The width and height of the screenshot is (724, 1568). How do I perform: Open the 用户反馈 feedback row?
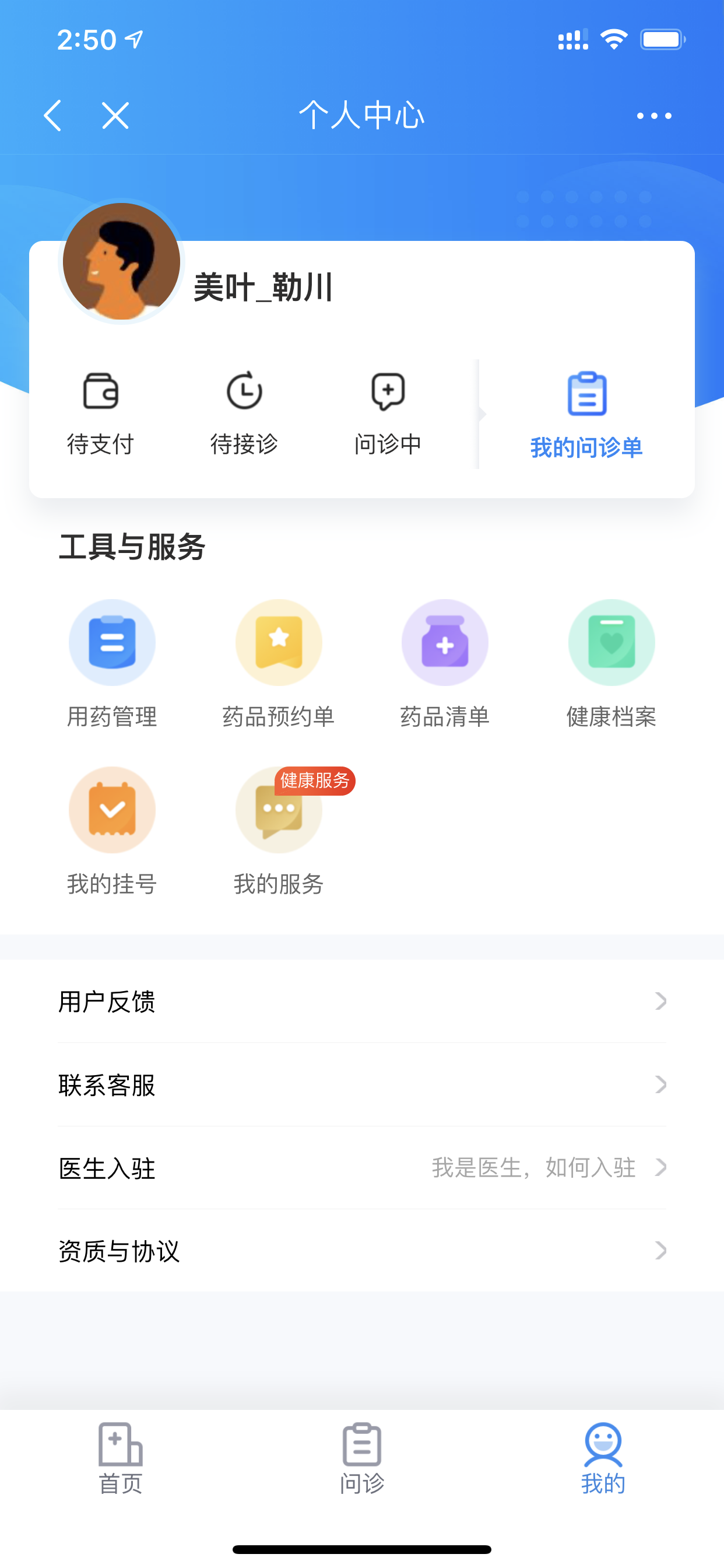coord(362,1002)
